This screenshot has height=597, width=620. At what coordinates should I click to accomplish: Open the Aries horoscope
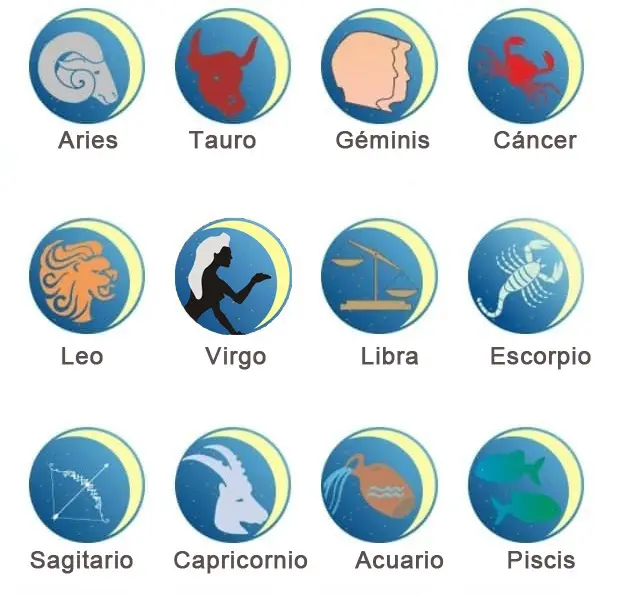point(86,67)
